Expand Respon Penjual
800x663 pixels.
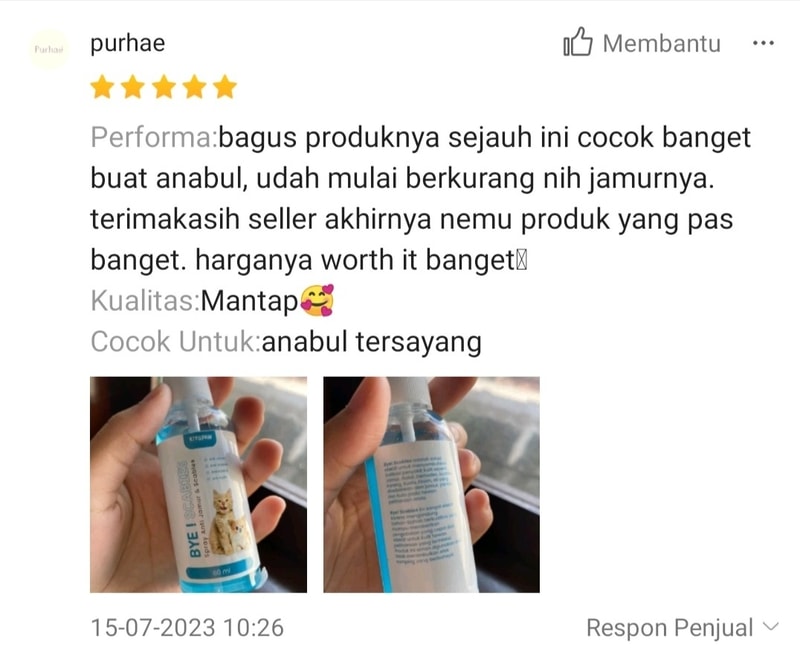pyautogui.click(x=681, y=628)
